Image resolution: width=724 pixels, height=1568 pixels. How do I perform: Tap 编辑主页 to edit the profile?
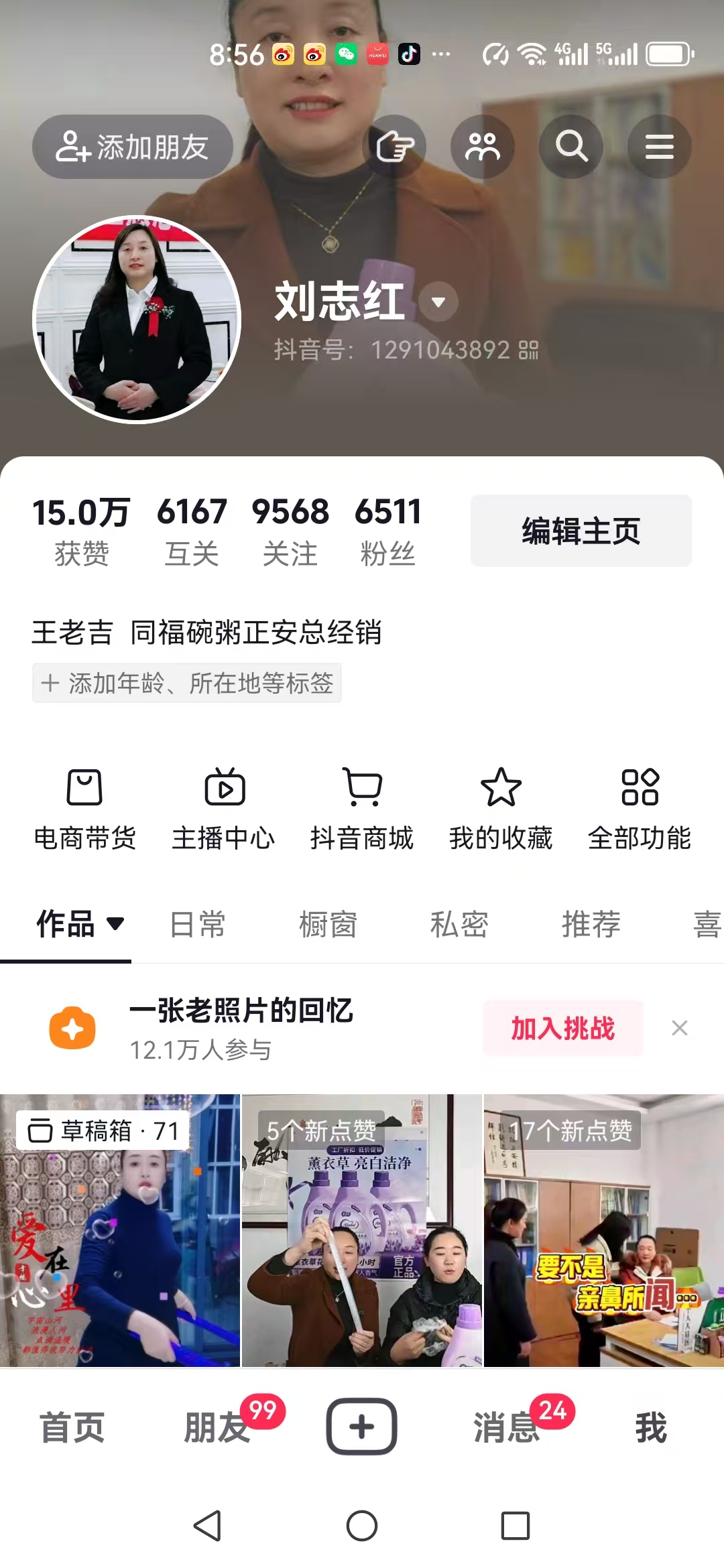pos(581,531)
